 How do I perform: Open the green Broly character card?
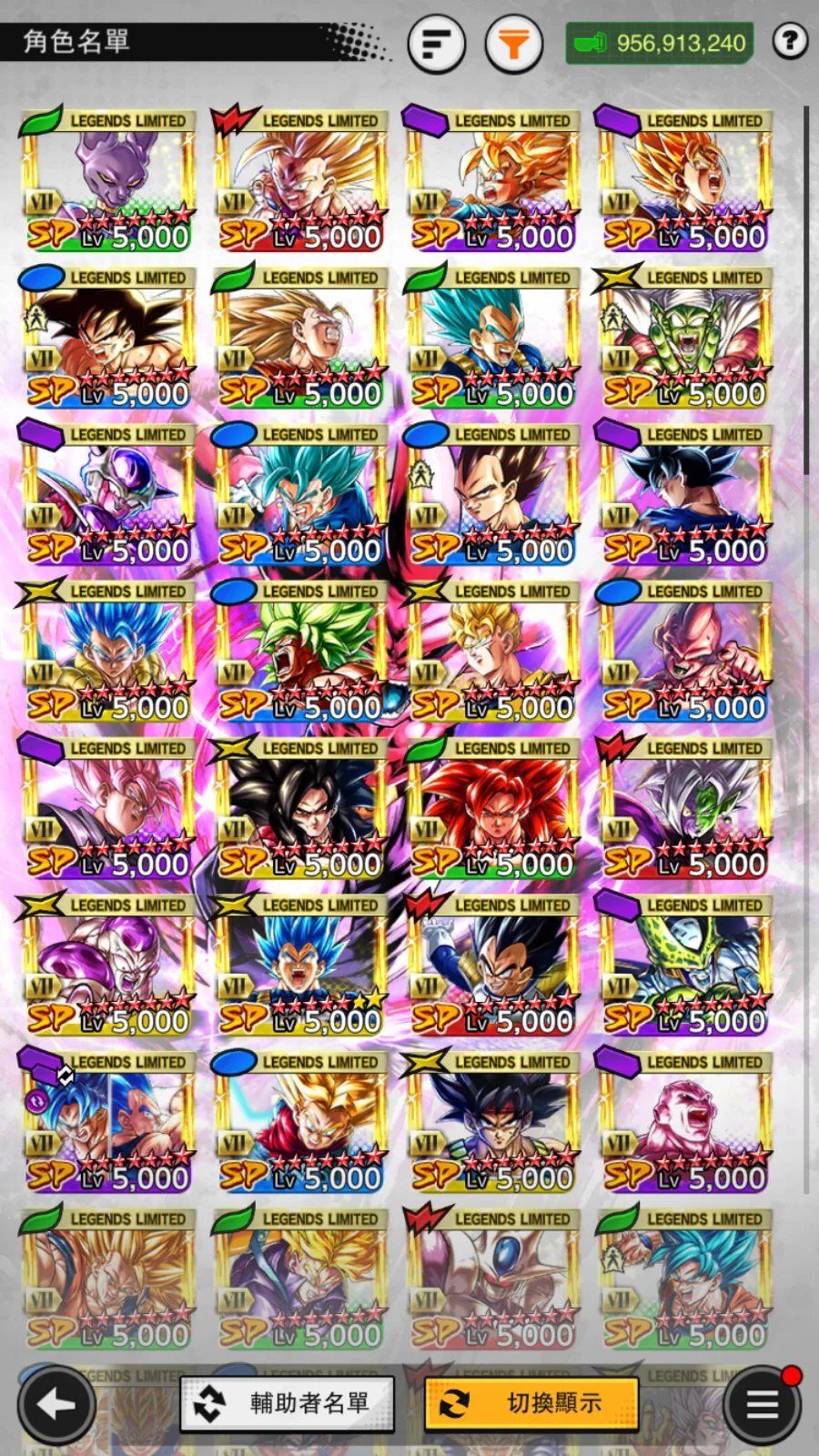pos(301,652)
